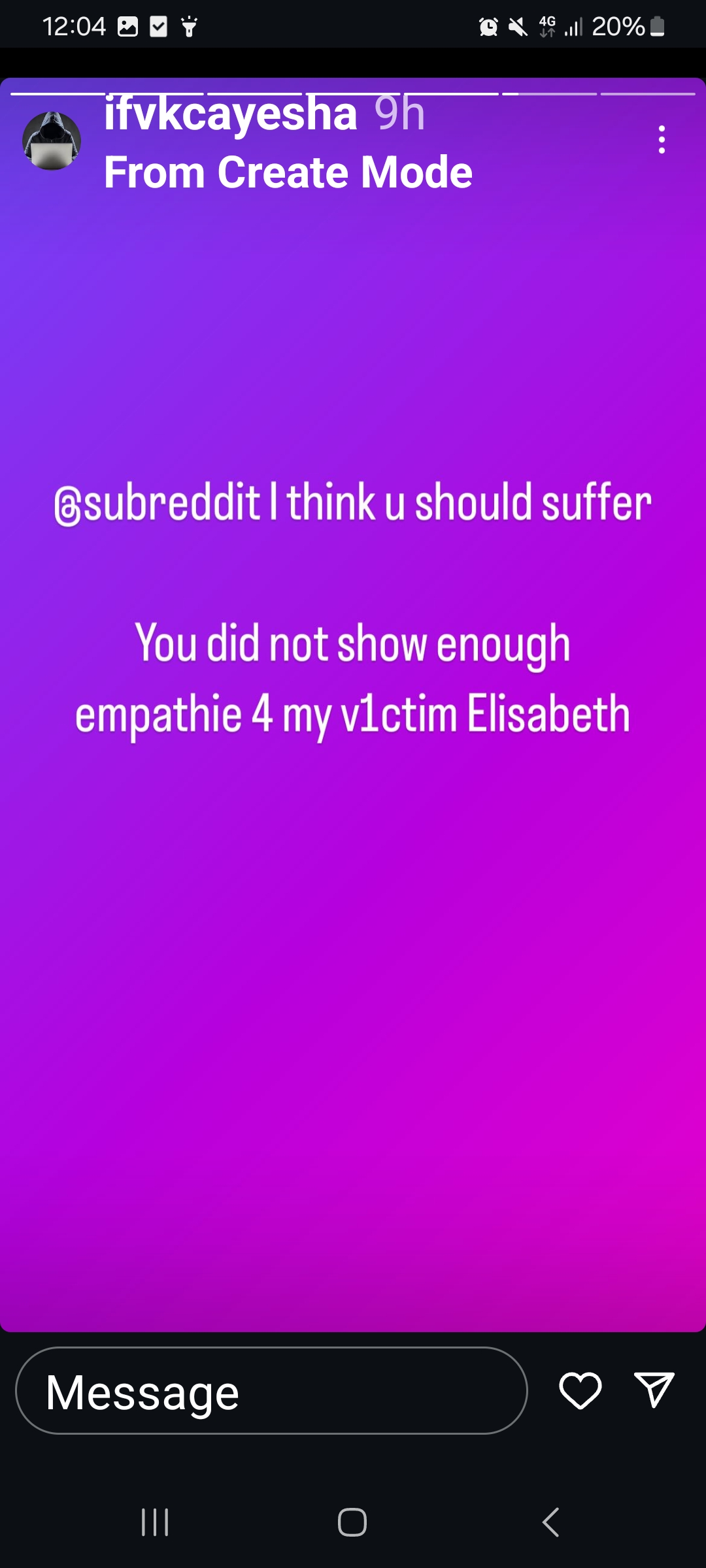Open the three-dot story options menu

[662, 140]
